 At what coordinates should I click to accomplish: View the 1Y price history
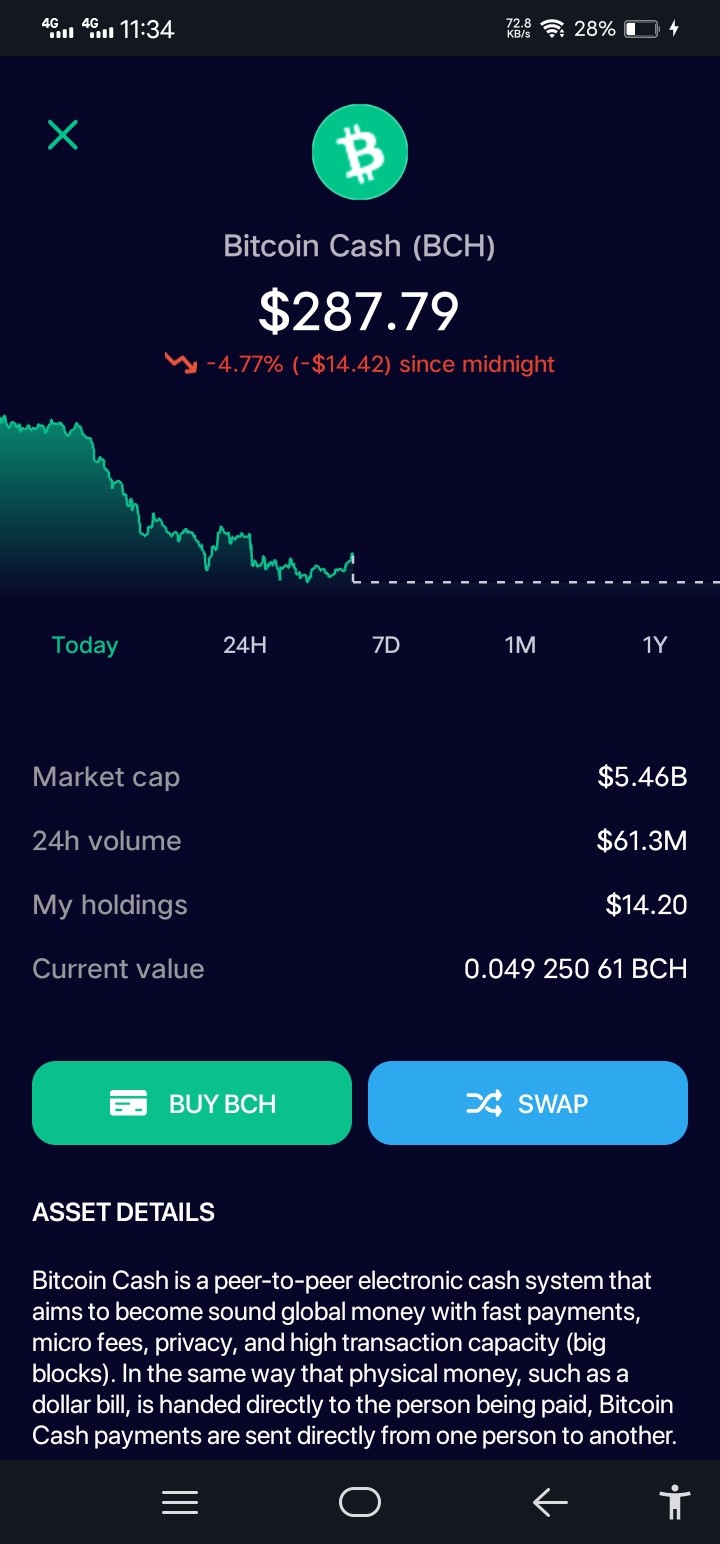pyautogui.click(x=654, y=645)
